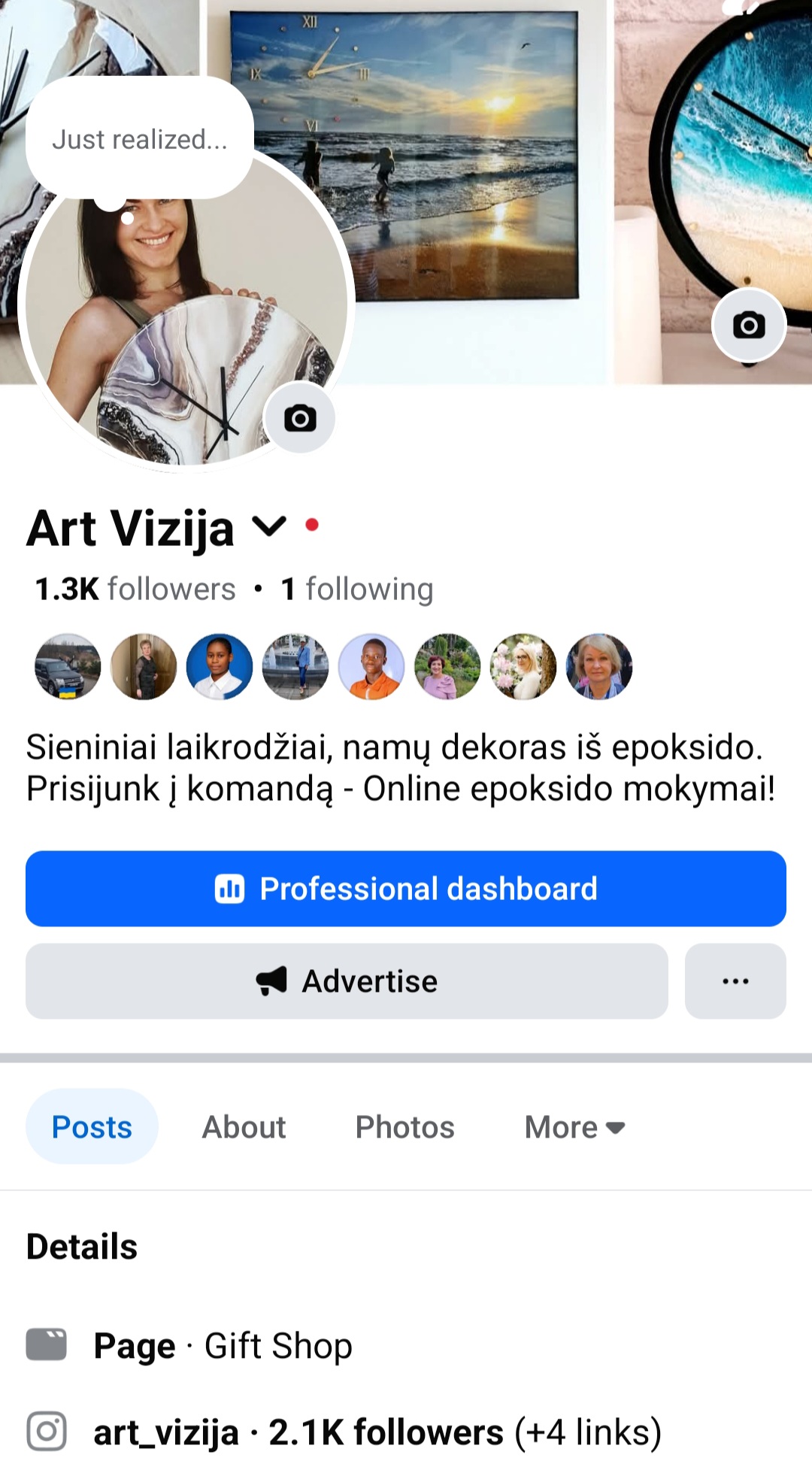The height and width of the screenshot is (1473, 812).
Task: Change the cover photo via camera icon
Action: [749, 326]
